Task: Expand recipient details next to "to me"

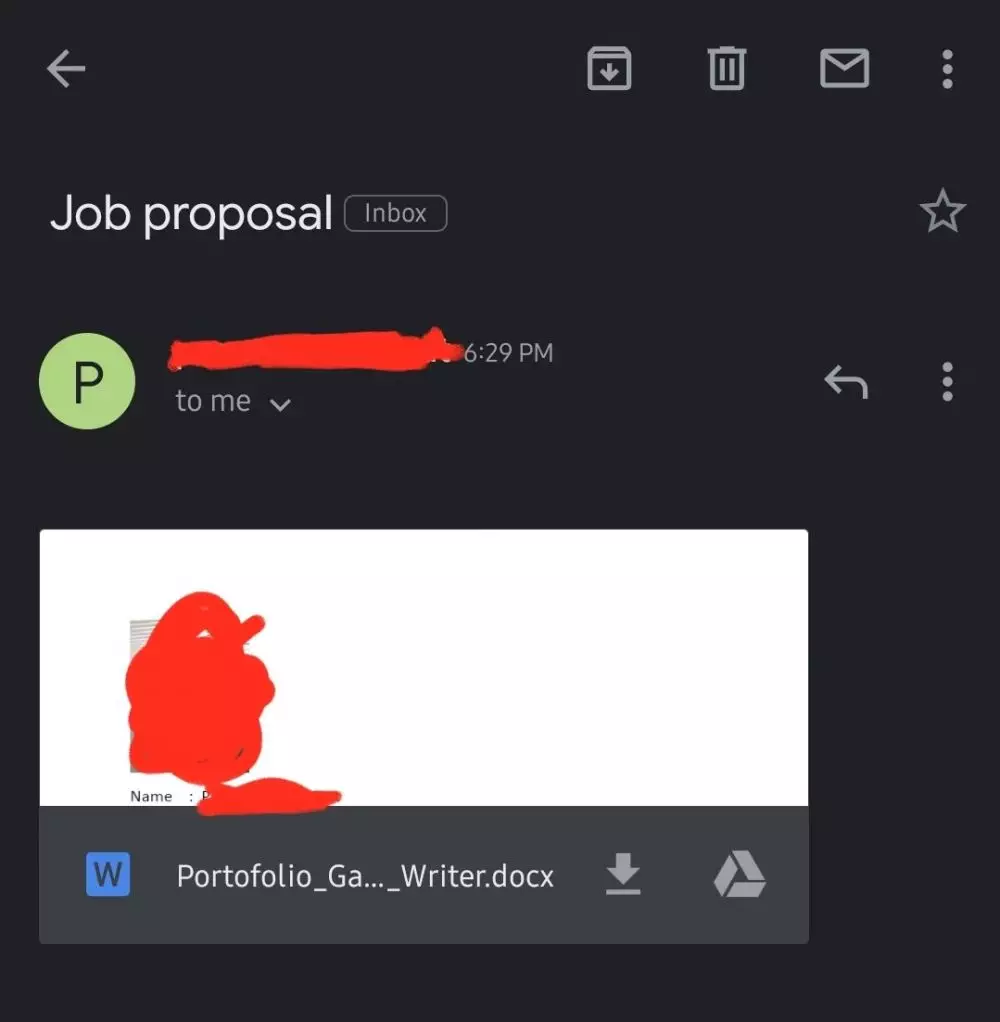Action: (x=281, y=404)
